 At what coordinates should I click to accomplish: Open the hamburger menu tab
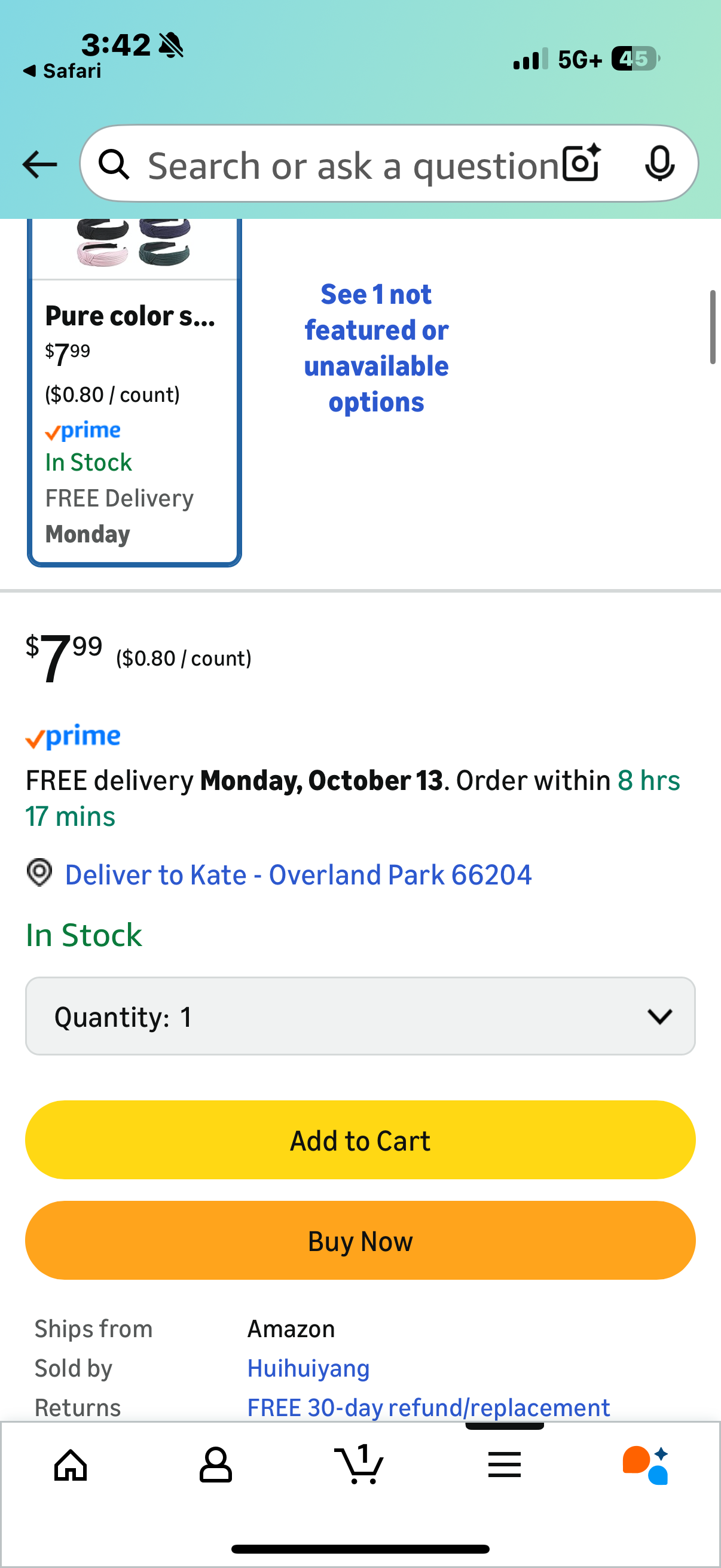pos(505,1465)
